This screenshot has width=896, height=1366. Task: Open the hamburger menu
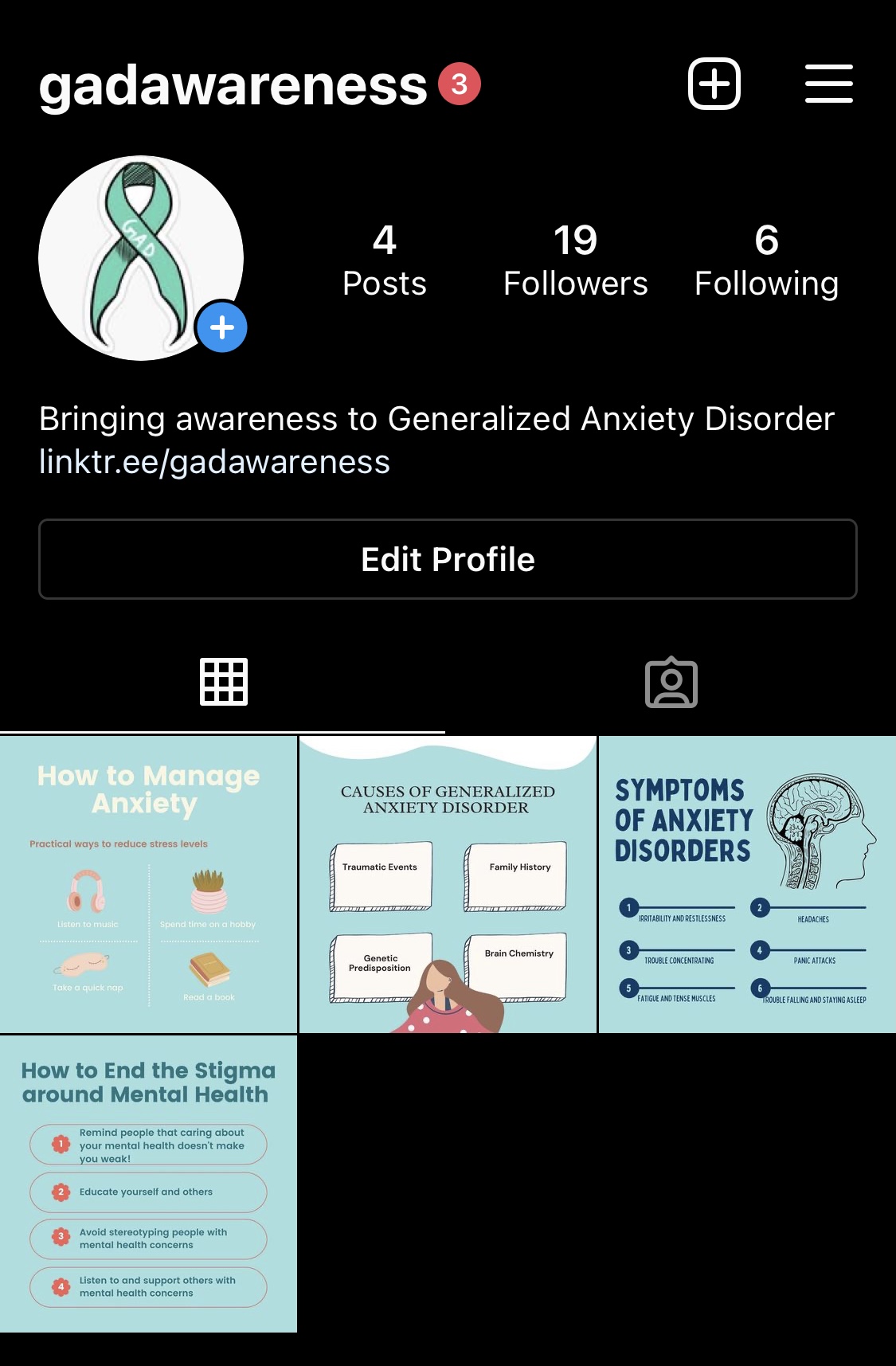(x=828, y=84)
